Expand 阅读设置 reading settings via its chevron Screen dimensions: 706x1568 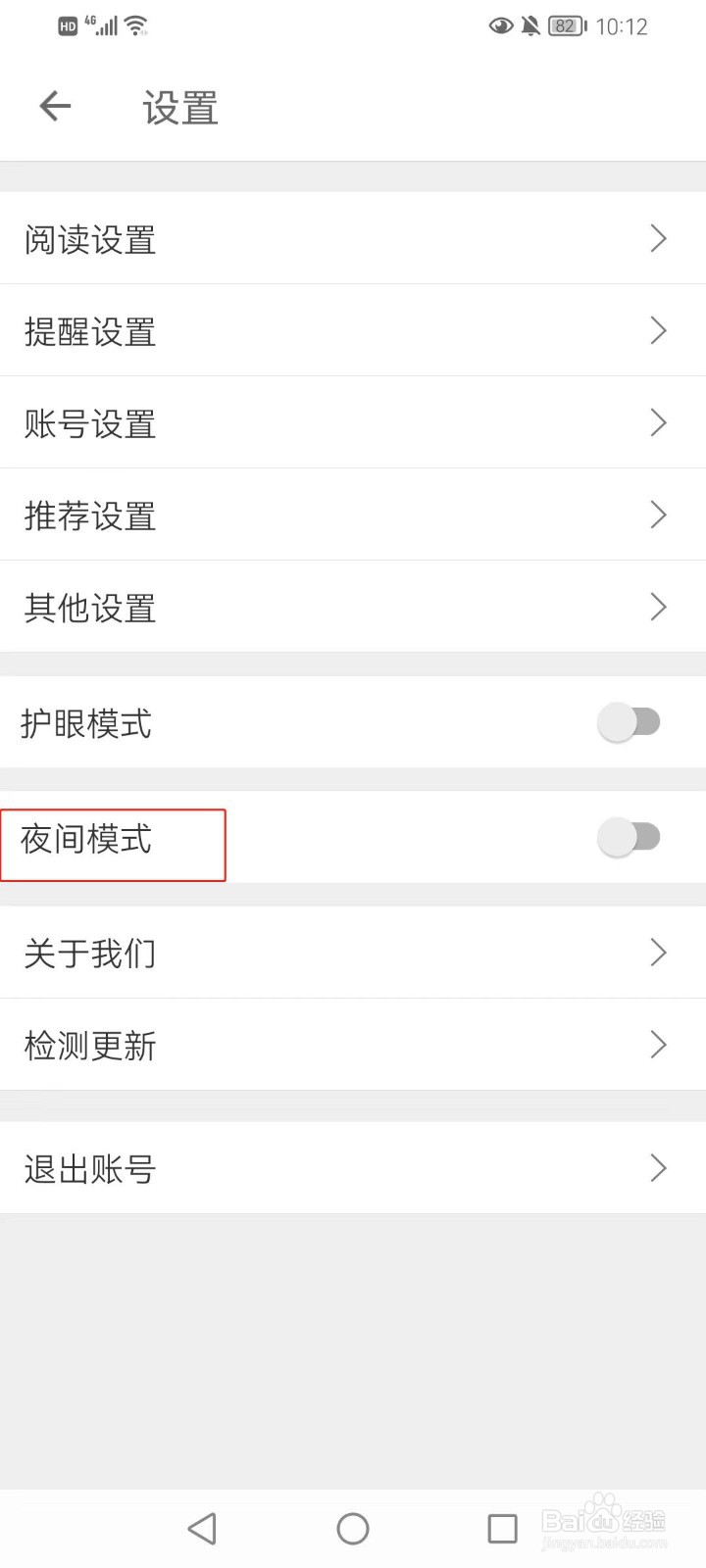coord(658,238)
